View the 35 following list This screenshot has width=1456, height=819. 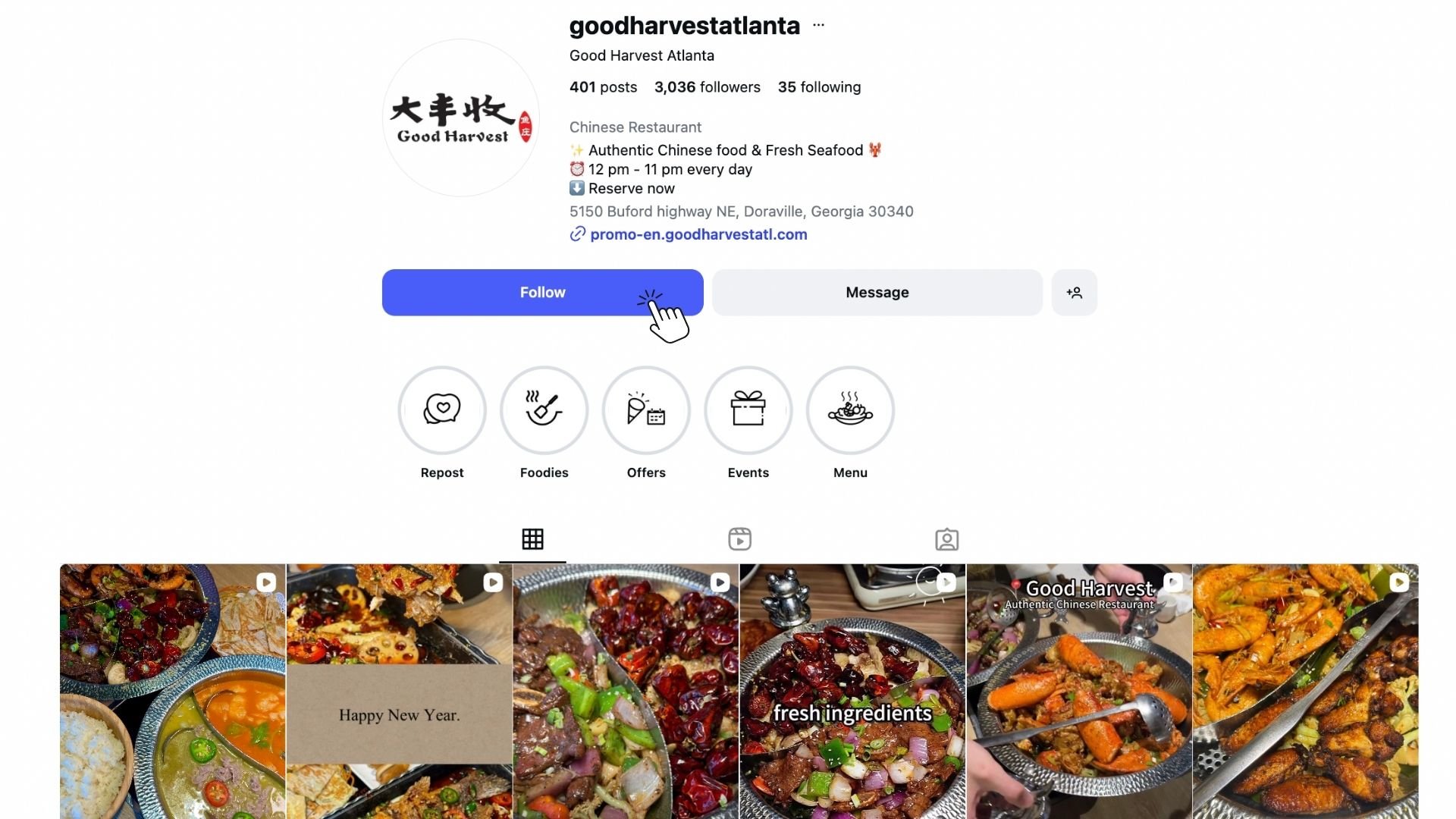tap(819, 87)
